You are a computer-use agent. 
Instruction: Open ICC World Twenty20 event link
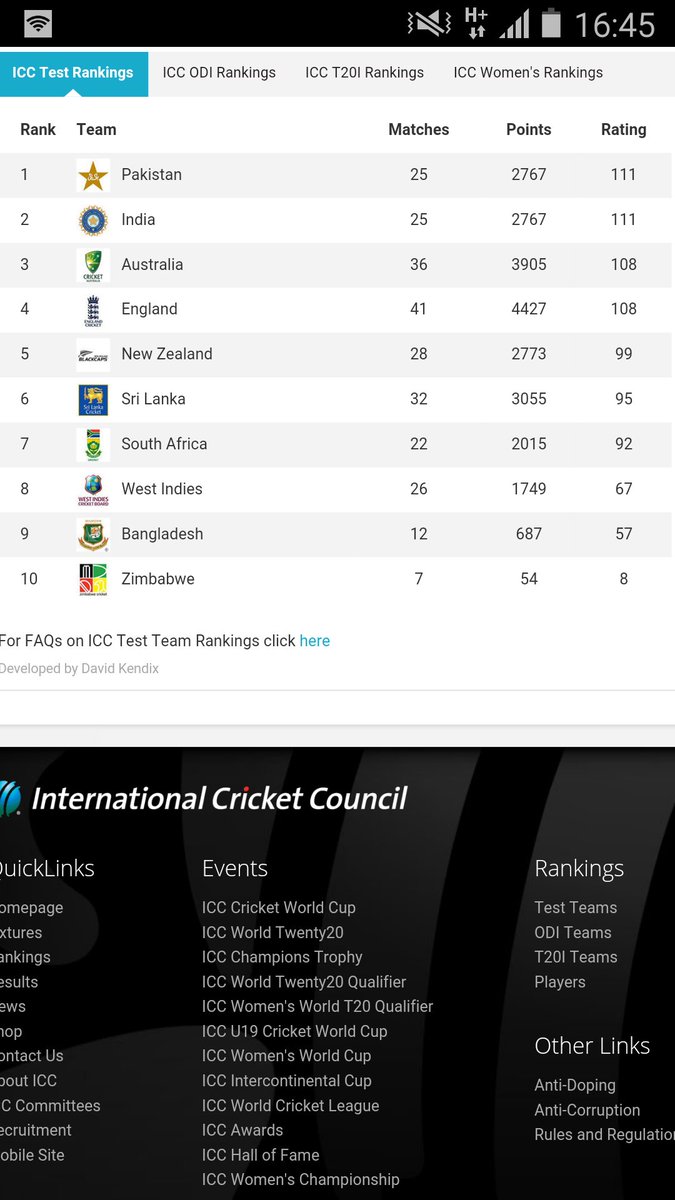[x=272, y=933]
